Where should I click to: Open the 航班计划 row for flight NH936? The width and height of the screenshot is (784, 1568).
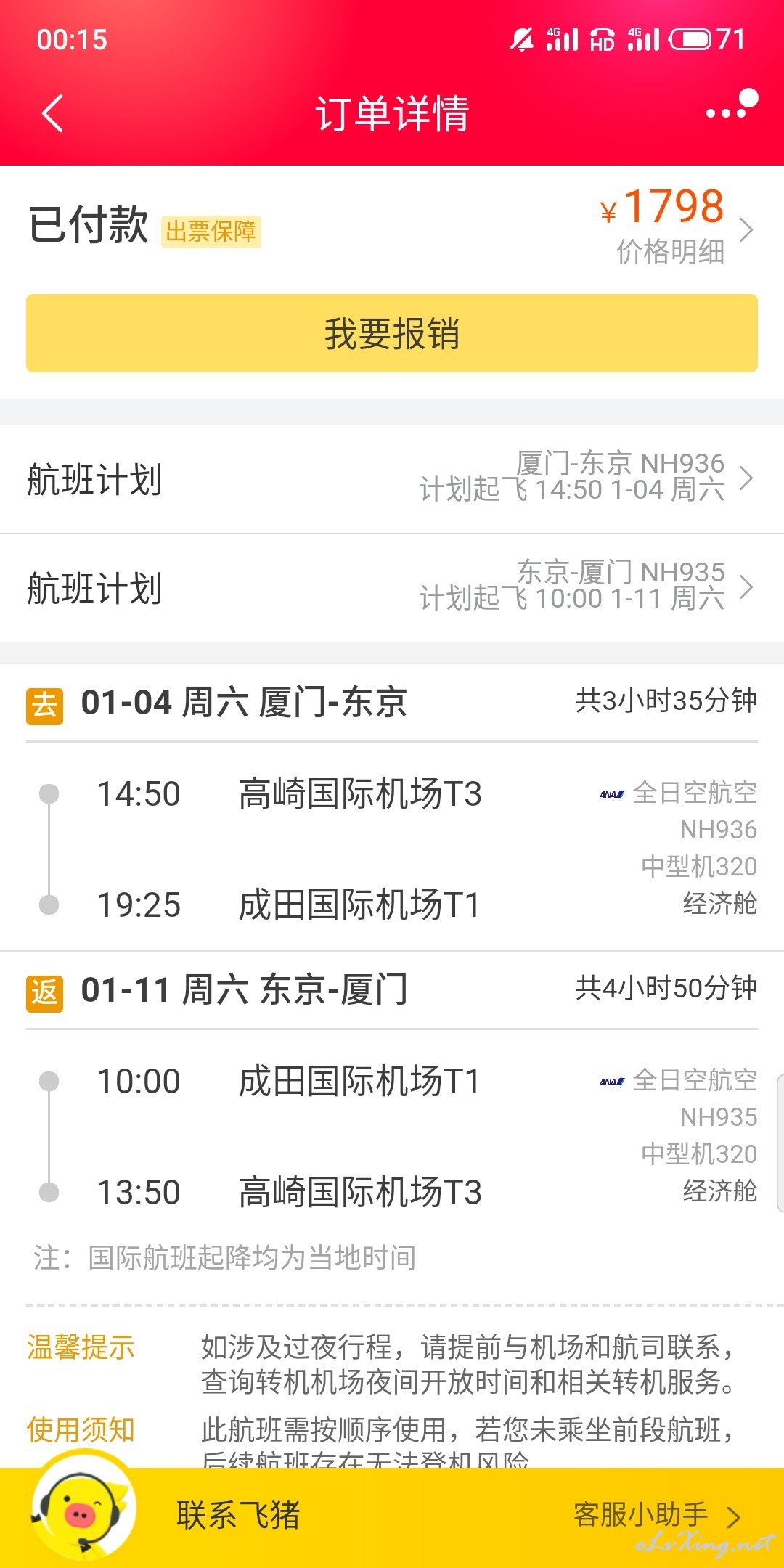(392, 479)
